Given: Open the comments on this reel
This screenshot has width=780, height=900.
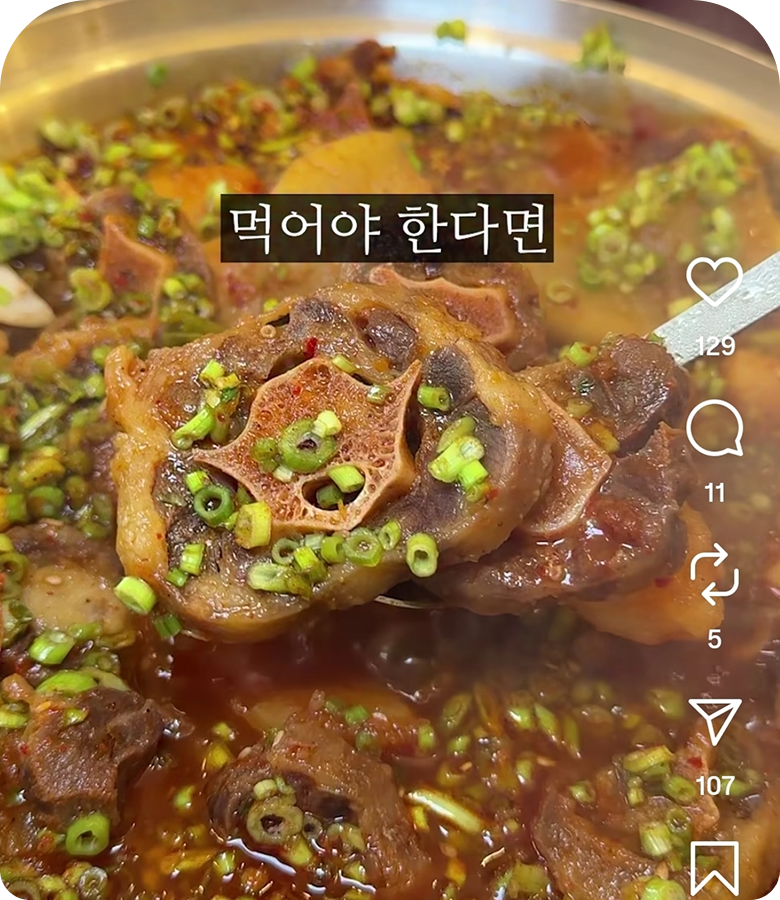Looking at the screenshot, I should coord(714,429).
